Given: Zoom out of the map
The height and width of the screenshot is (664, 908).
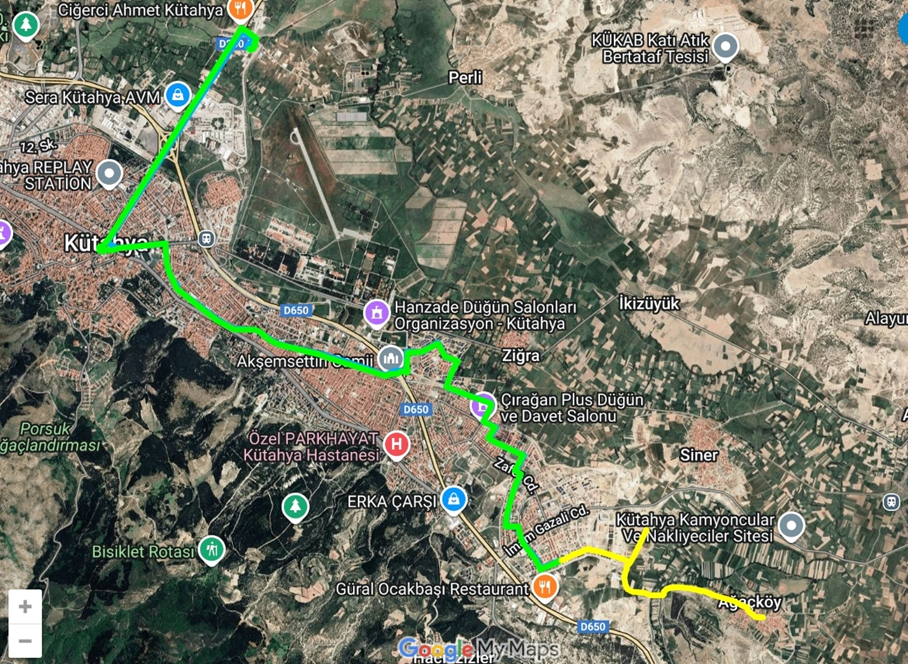Looking at the screenshot, I should 25,640.
